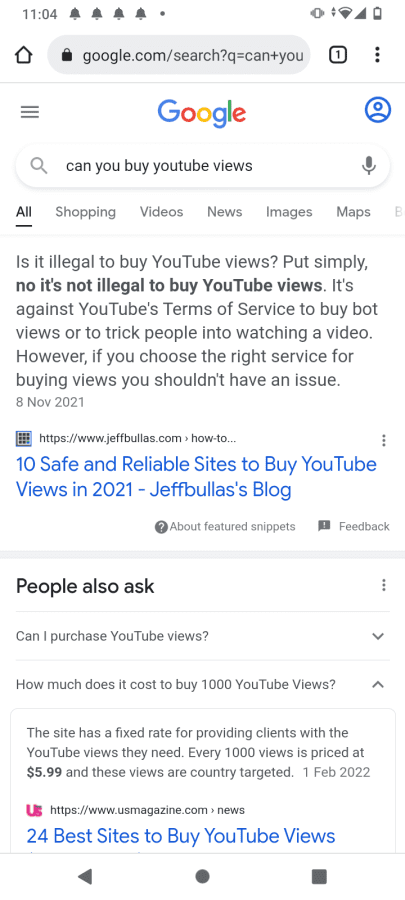Expand "Can I purchase YouTube views?"
This screenshot has width=405, height=900.
(x=202, y=636)
